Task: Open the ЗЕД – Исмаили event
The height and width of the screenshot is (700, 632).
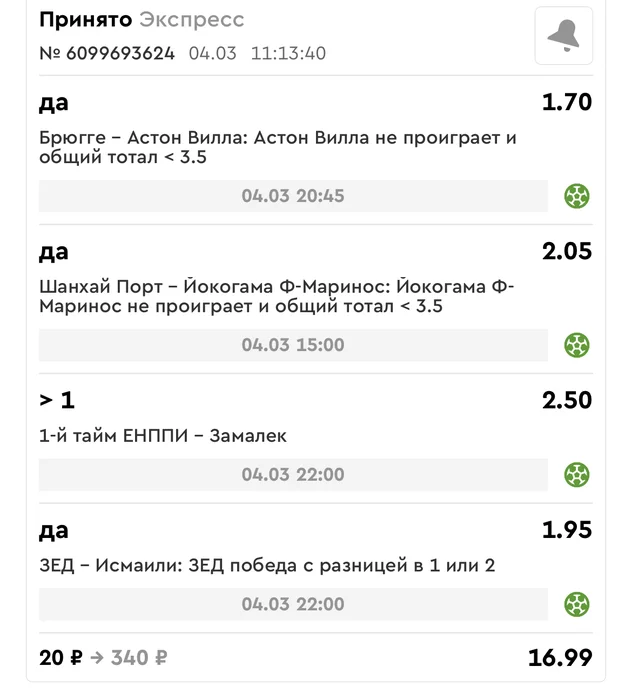Action: [x=267, y=566]
